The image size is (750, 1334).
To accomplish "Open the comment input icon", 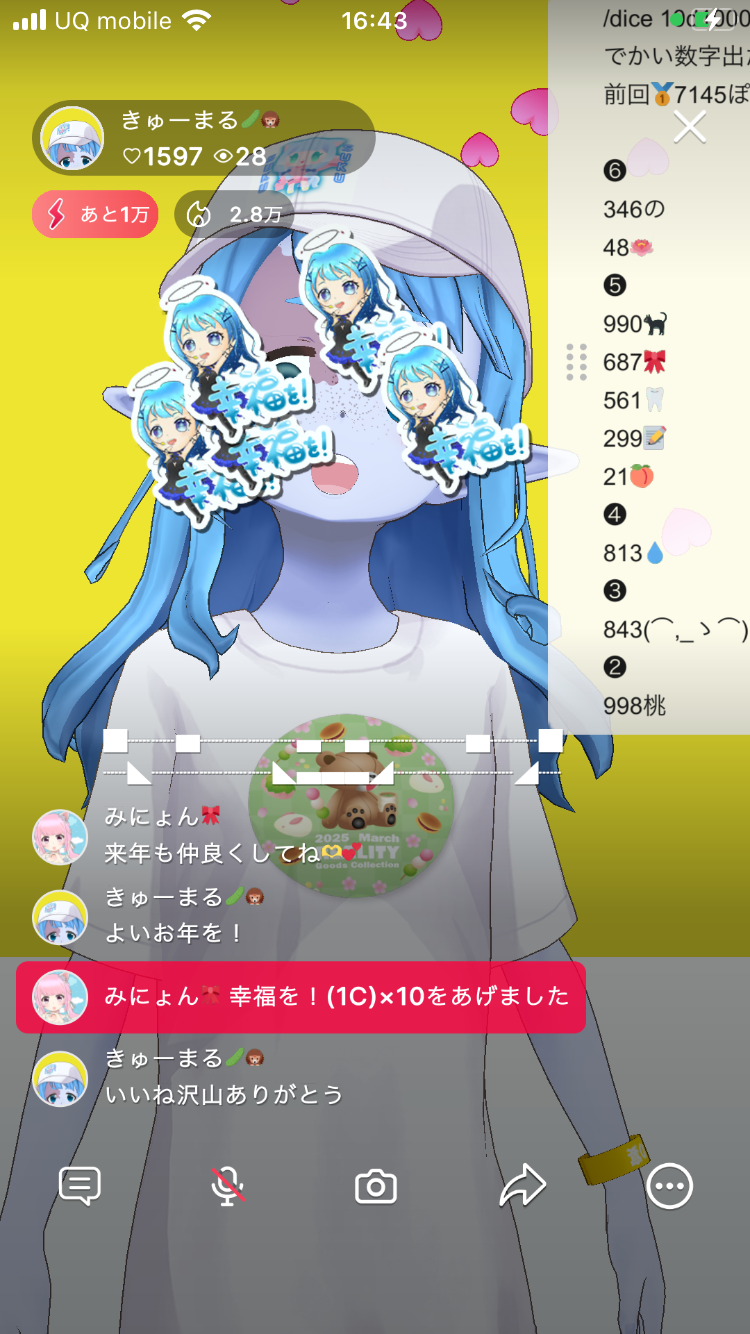I will pyautogui.click(x=80, y=1186).
